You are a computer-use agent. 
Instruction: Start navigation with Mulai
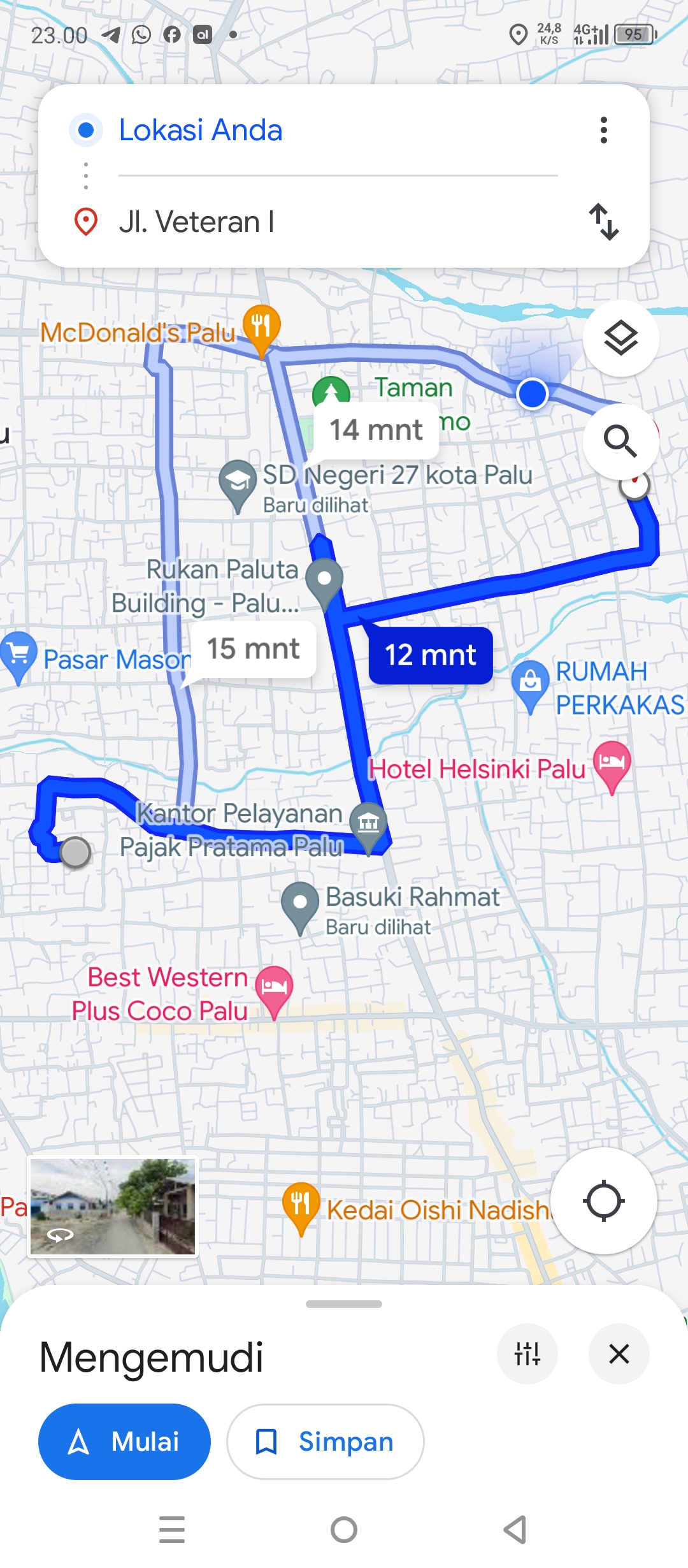pyautogui.click(x=124, y=1442)
